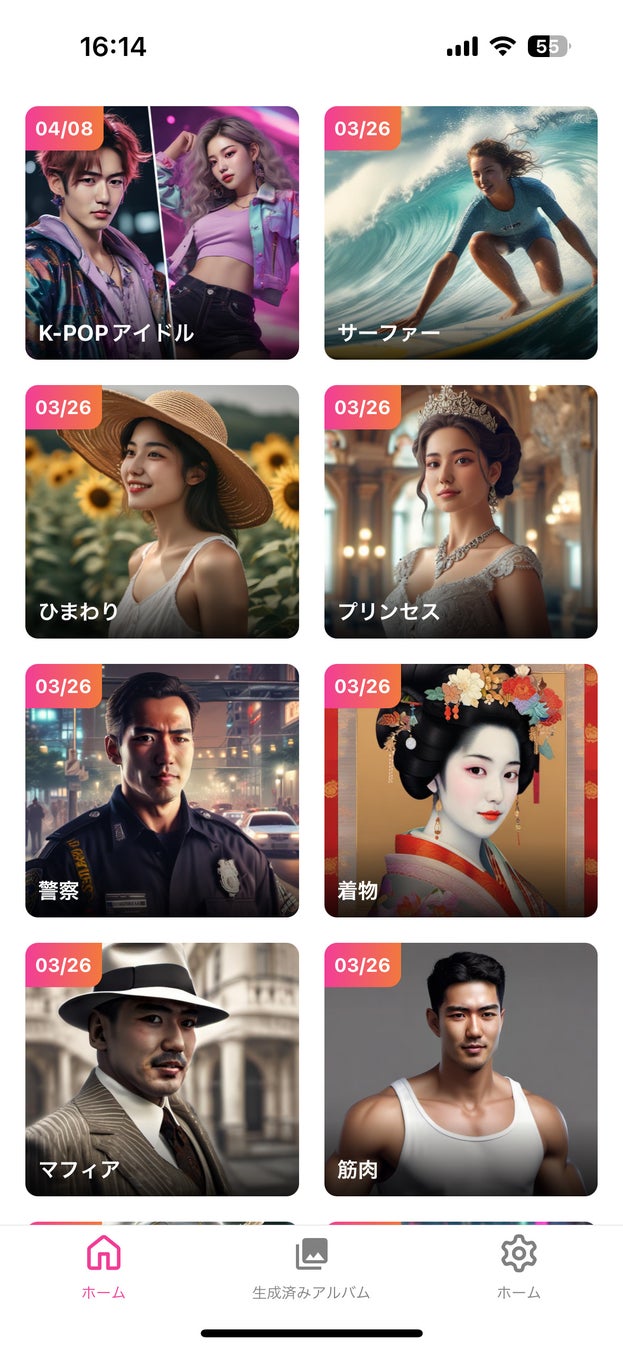Open the gear icon tab

click(518, 1268)
